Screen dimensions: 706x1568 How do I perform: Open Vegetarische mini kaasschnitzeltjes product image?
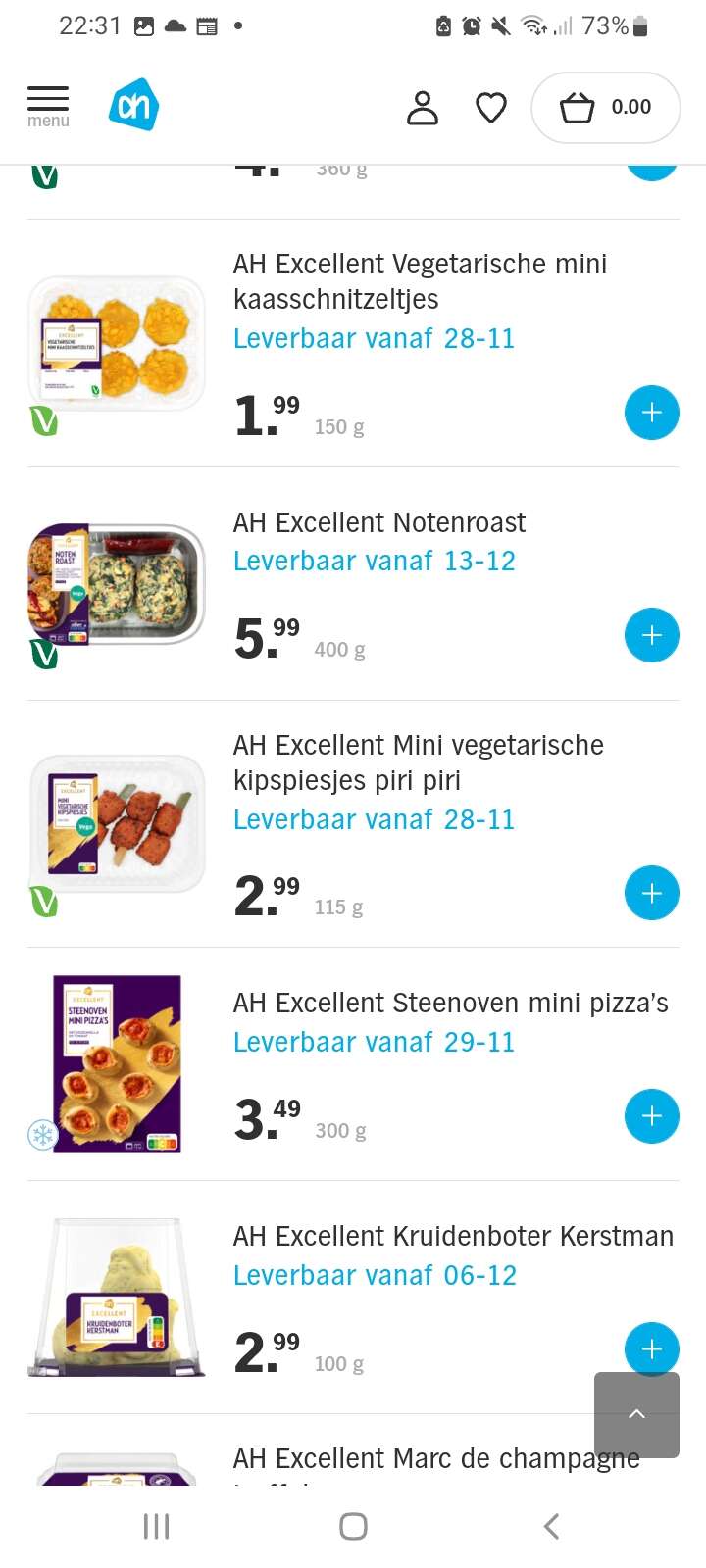click(117, 342)
